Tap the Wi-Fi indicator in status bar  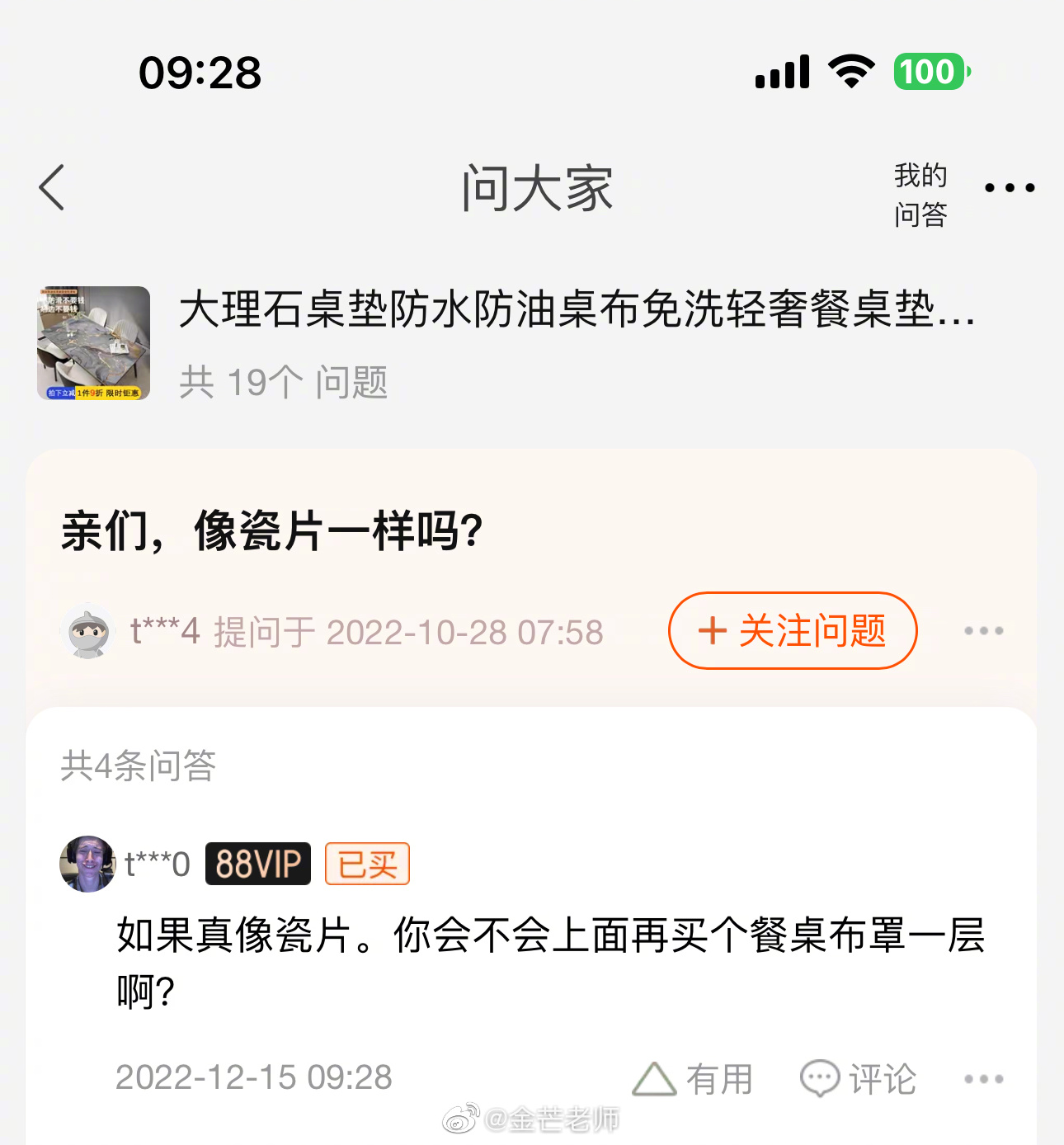click(852, 73)
